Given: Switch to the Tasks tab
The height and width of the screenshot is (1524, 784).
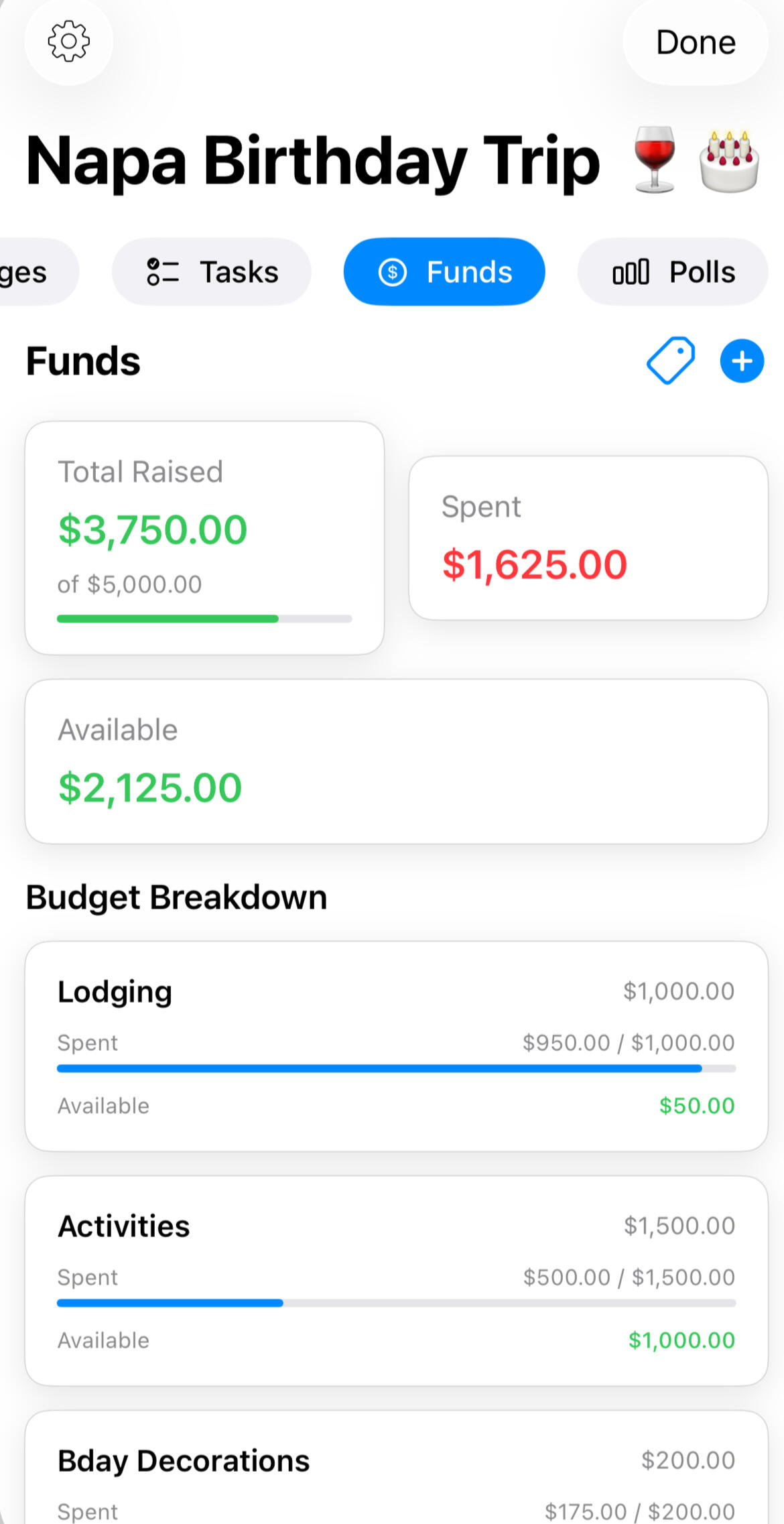Looking at the screenshot, I should point(212,272).
